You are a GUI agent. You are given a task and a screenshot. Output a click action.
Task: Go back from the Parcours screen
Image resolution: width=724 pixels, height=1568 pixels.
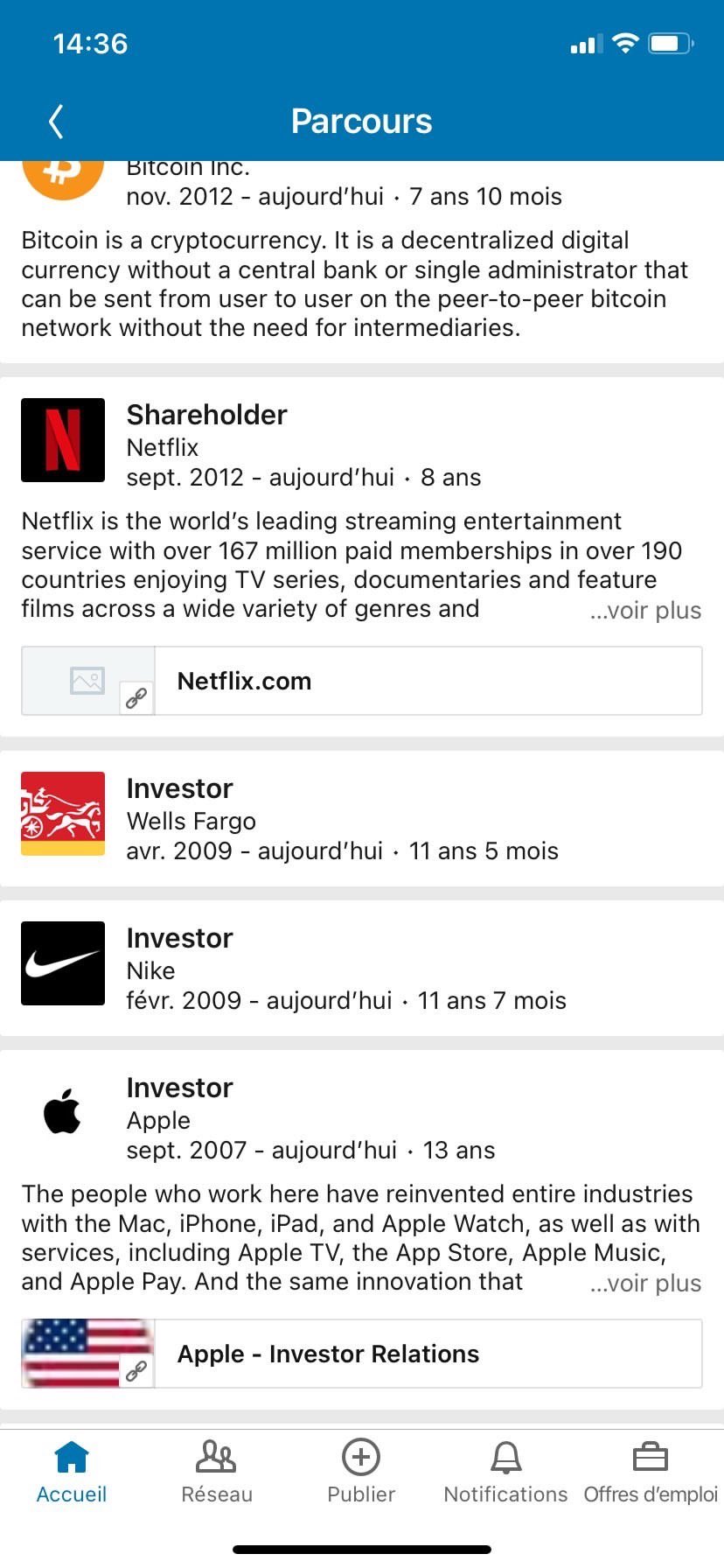point(57,122)
